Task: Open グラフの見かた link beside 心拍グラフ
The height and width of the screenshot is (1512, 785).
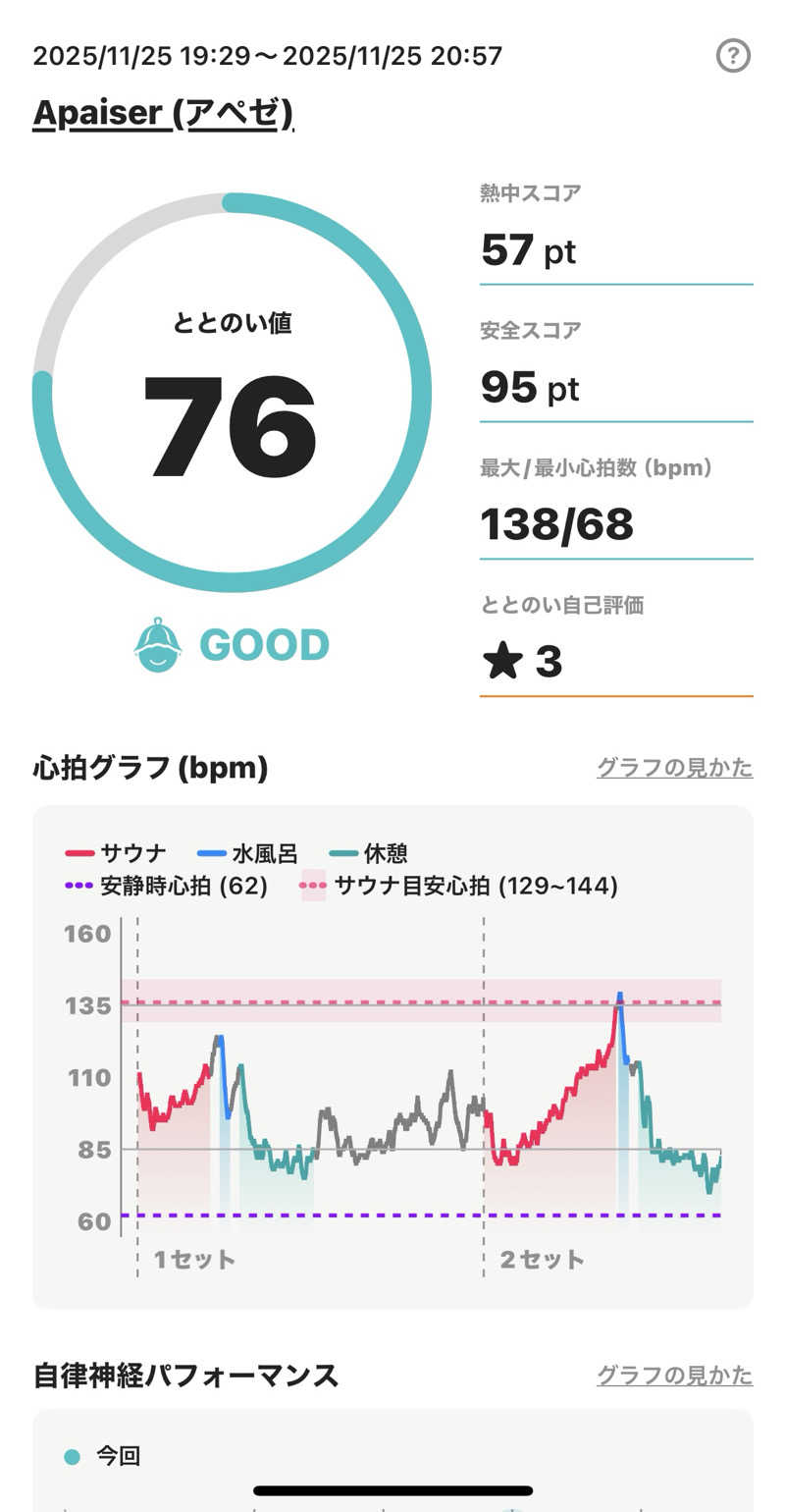Action: 674,767
